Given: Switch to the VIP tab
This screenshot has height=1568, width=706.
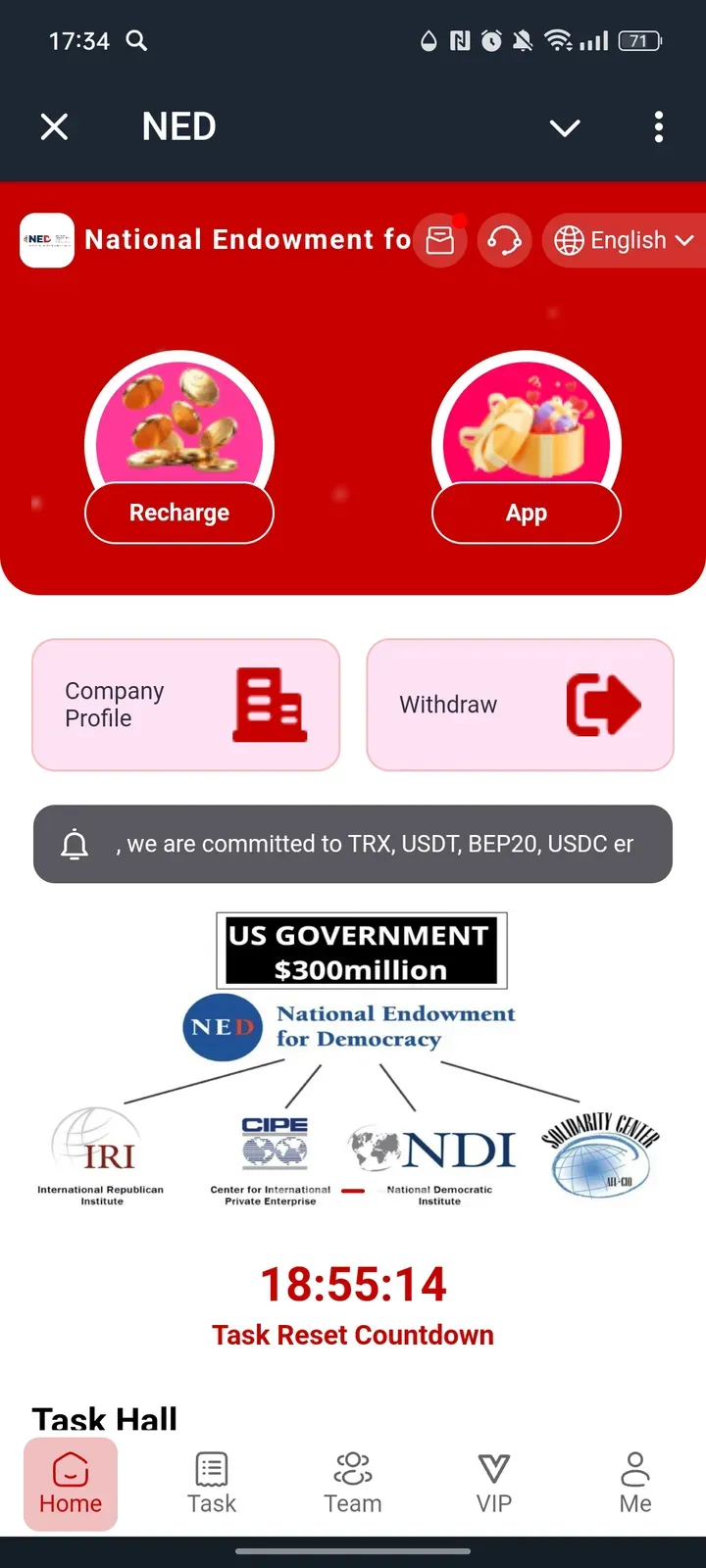Looking at the screenshot, I should tap(494, 1484).
